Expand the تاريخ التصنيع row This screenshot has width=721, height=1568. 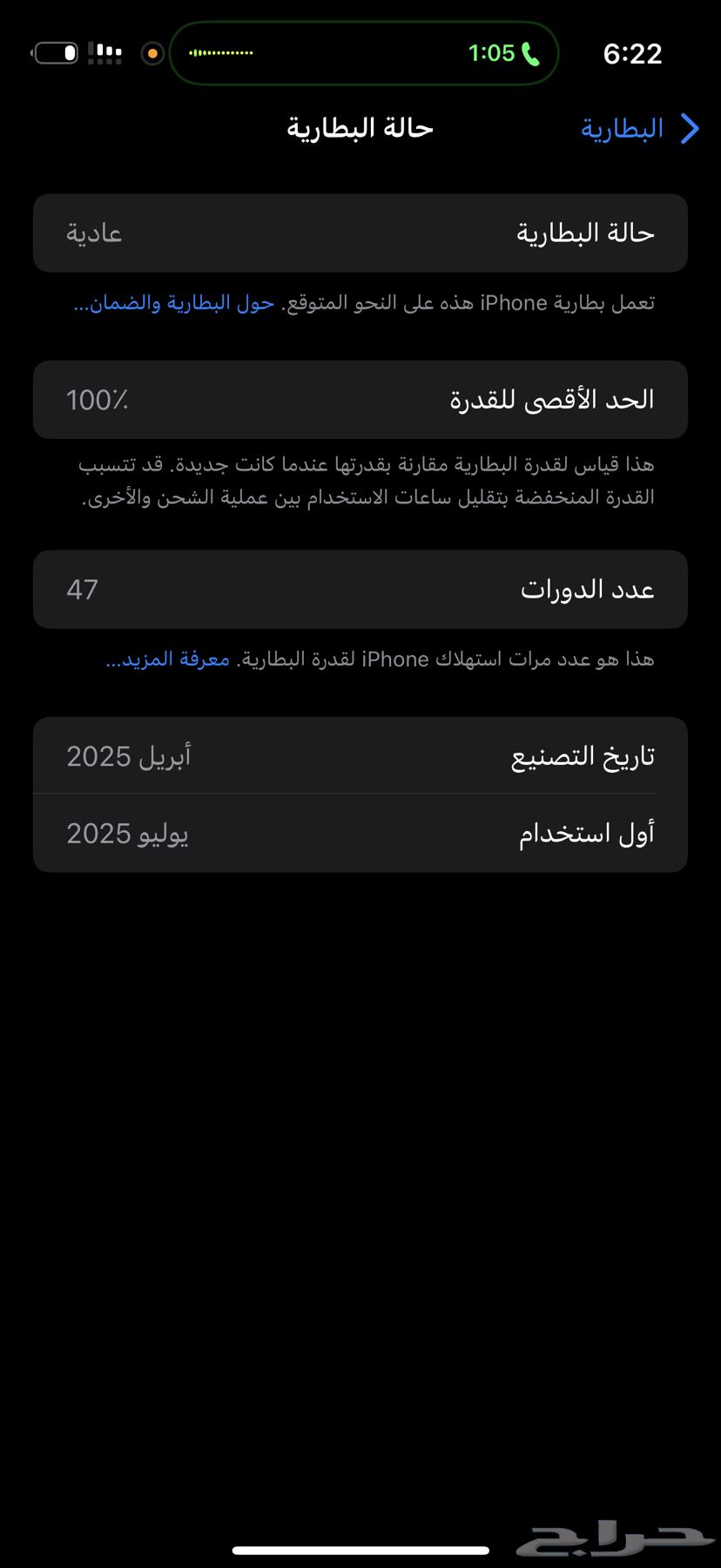(x=360, y=756)
